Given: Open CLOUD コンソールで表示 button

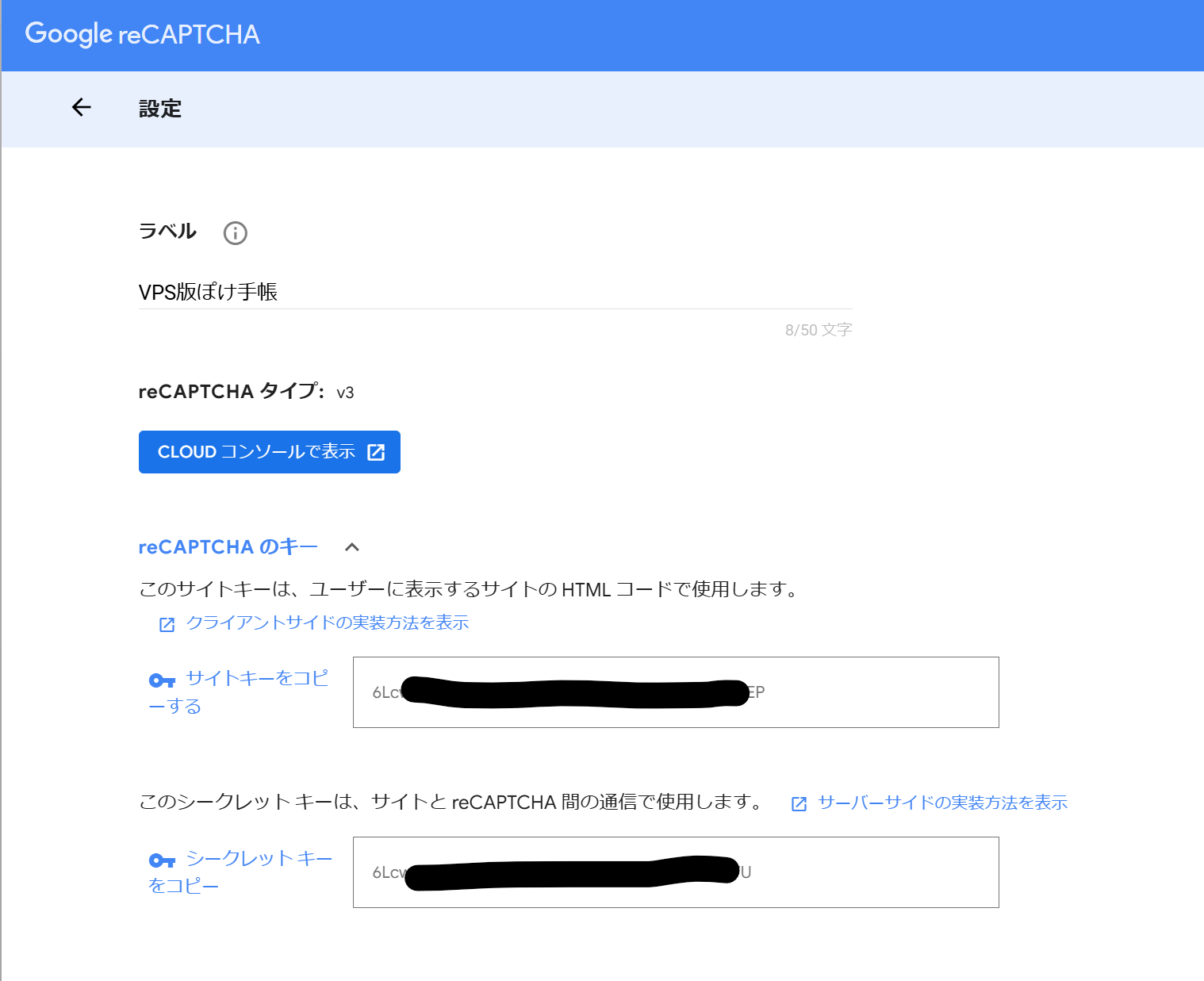Looking at the screenshot, I should pos(270,452).
